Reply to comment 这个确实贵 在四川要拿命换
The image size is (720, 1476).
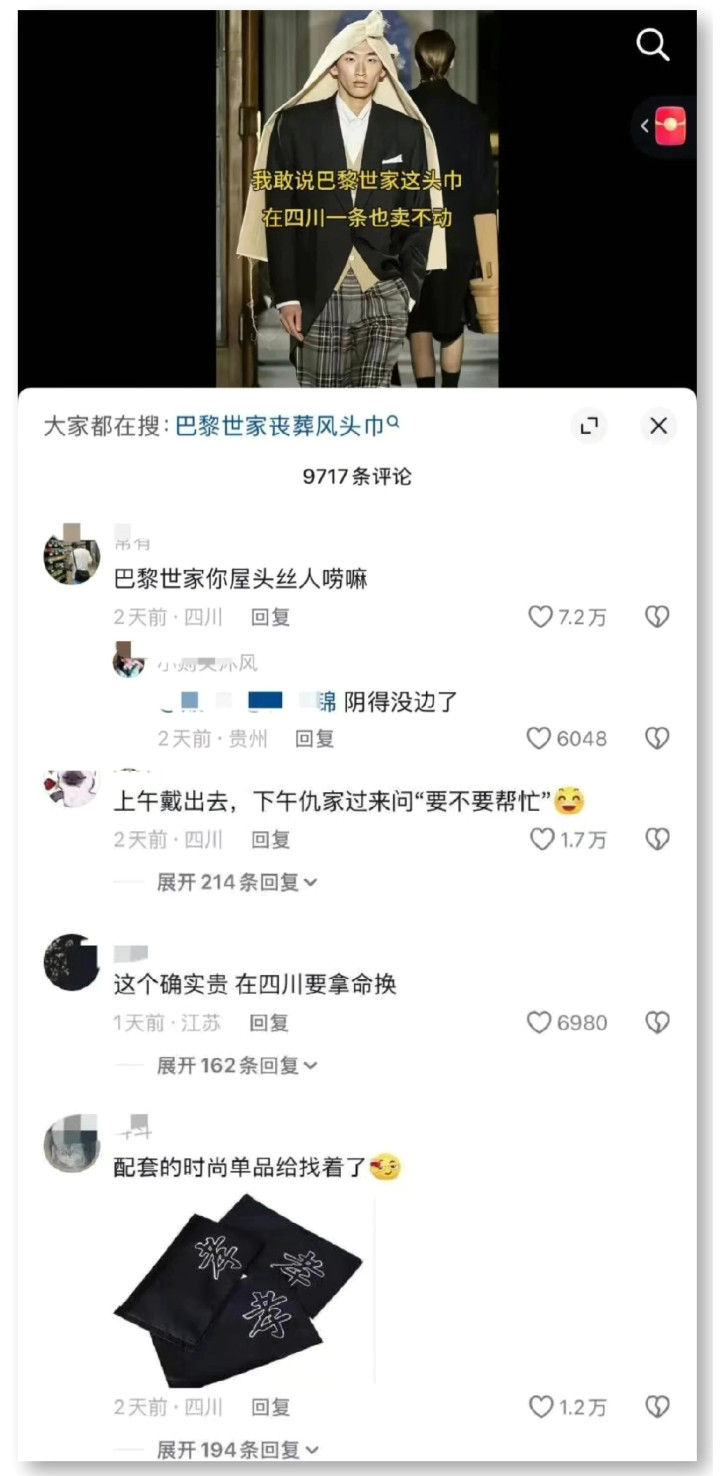[269, 1023]
